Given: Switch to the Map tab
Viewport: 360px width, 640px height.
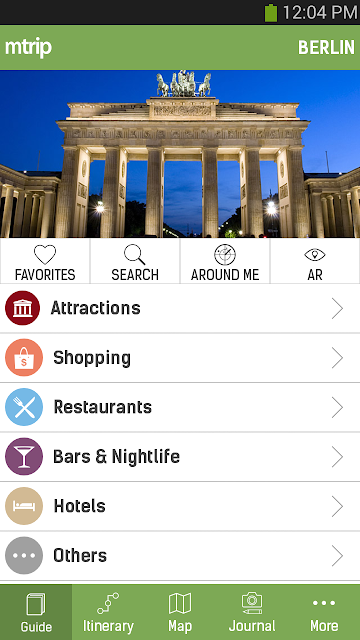Looking at the screenshot, I should tap(180, 612).
